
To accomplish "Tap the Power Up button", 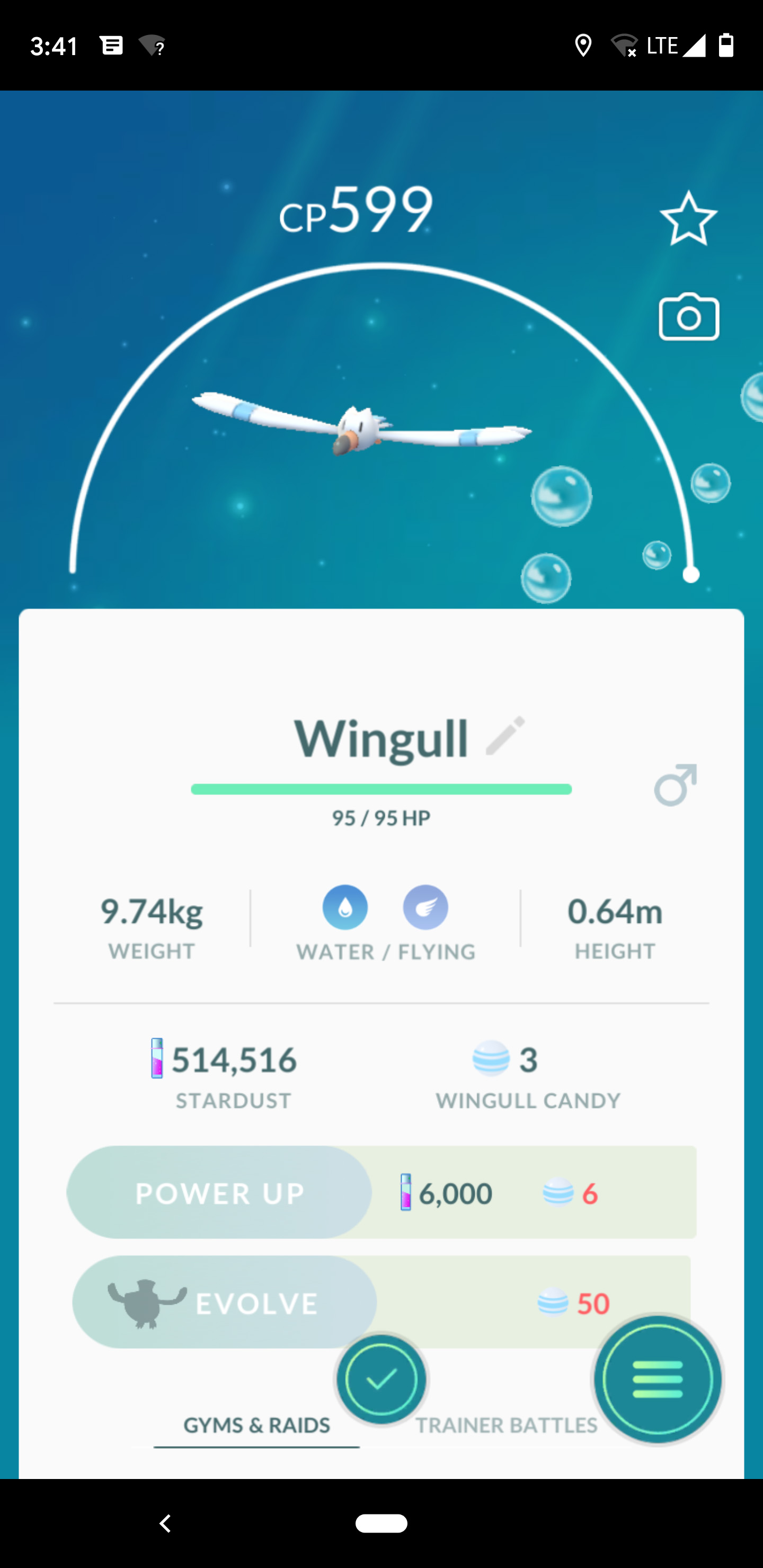I will coord(219,1192).
